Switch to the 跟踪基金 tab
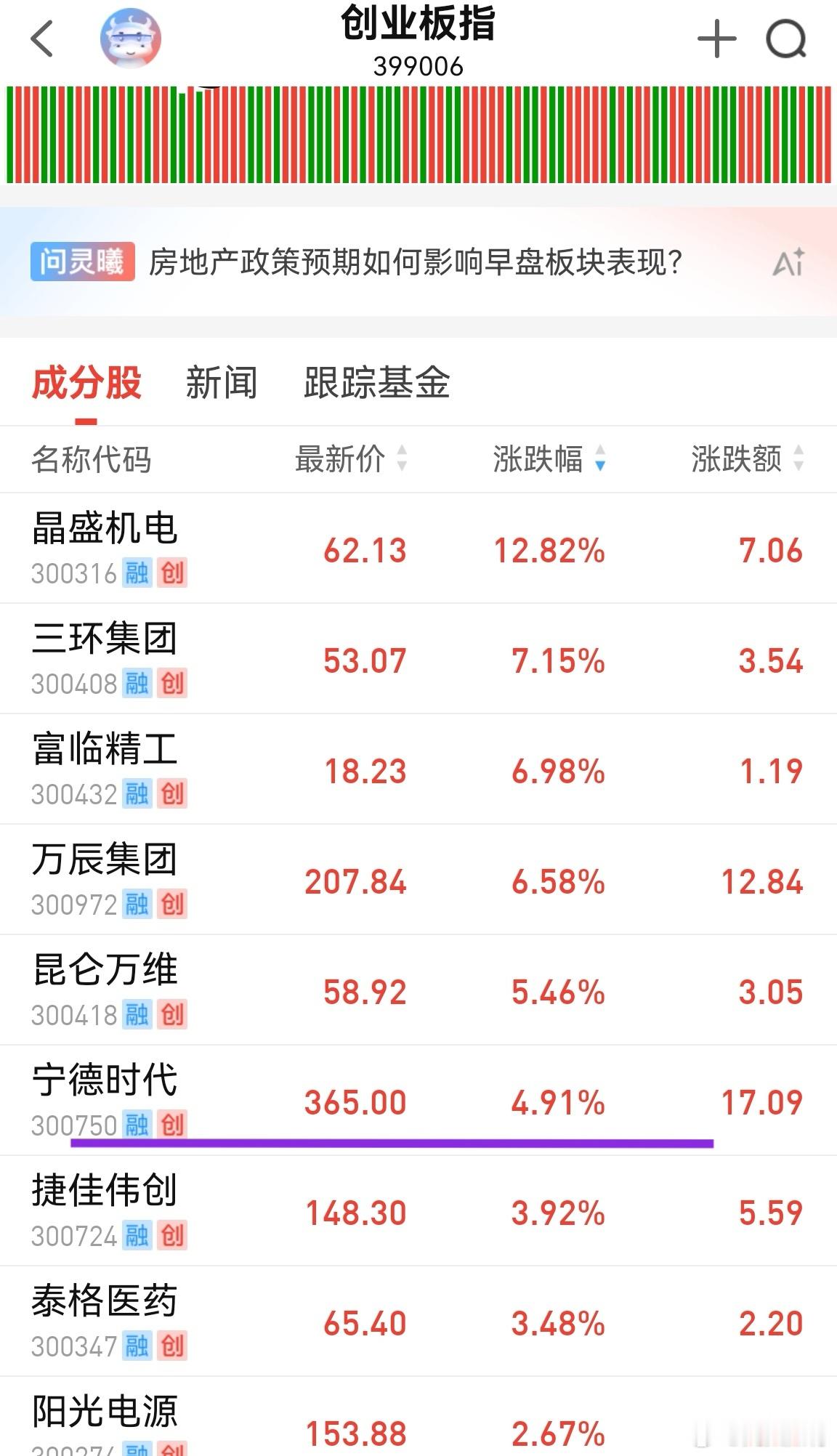The image size is (837, 1456). (373, 382)
